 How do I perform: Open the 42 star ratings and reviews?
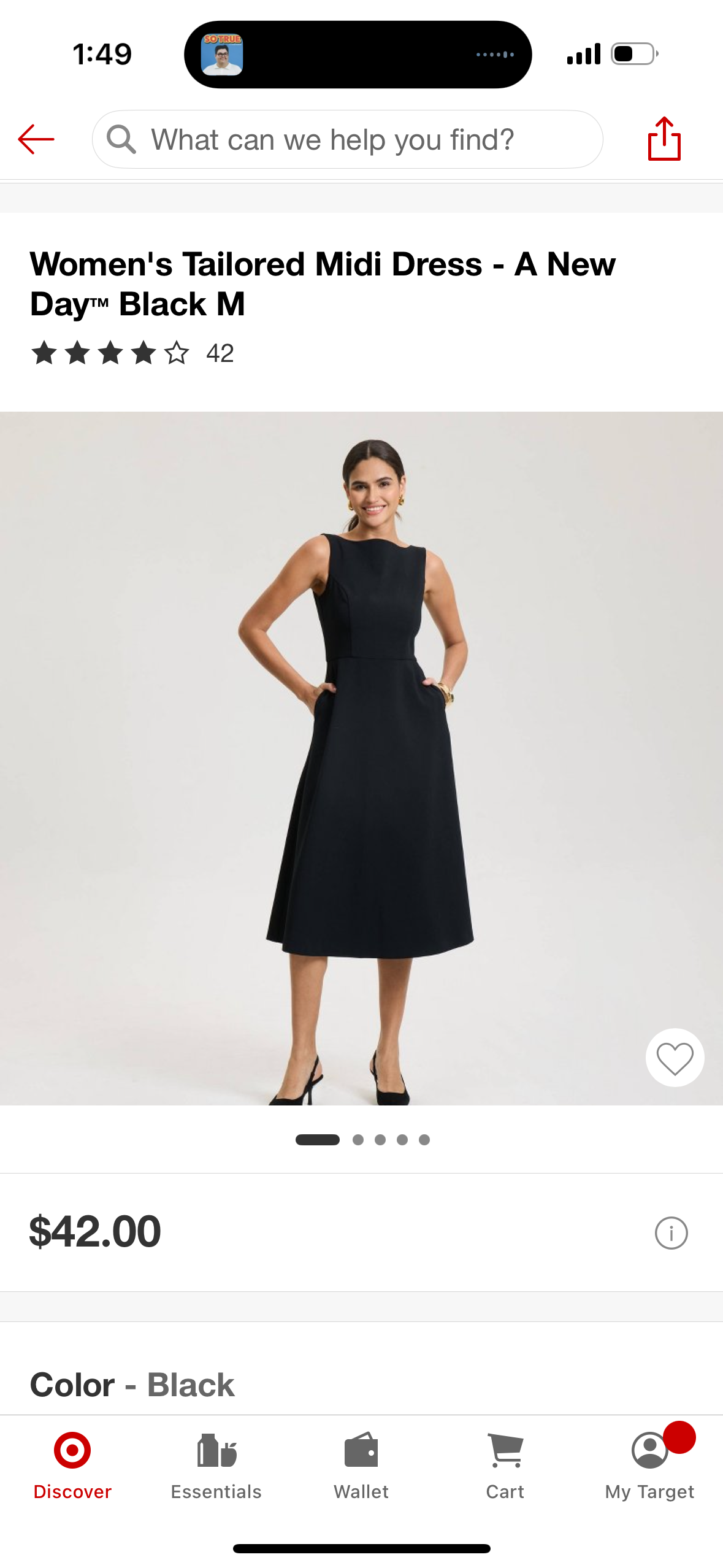click(x=132, y=353)
